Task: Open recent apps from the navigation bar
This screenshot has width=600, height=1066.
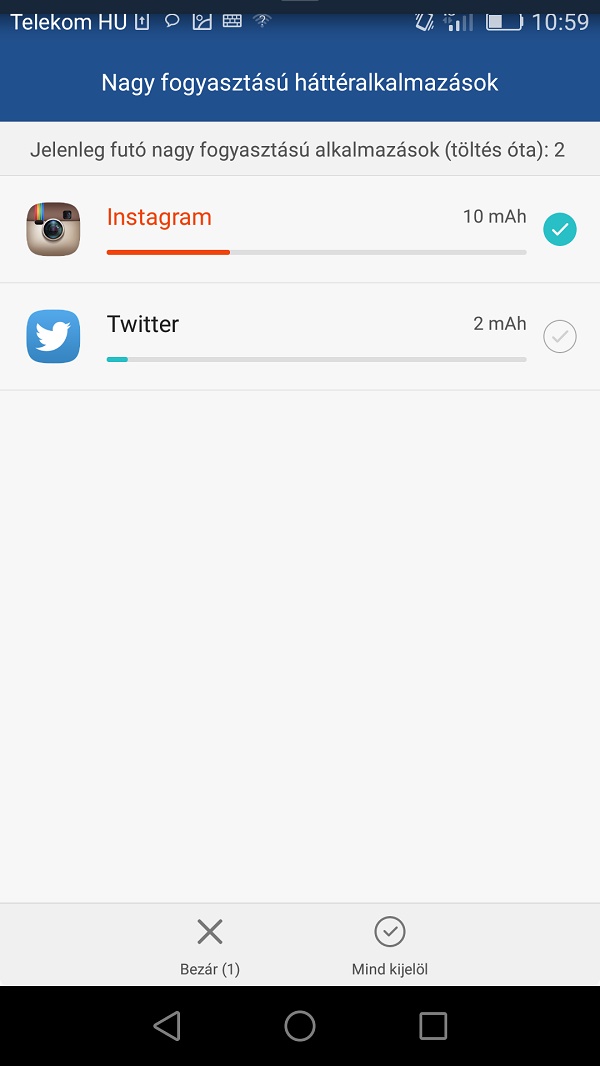Action: [x=433, y=1025]
